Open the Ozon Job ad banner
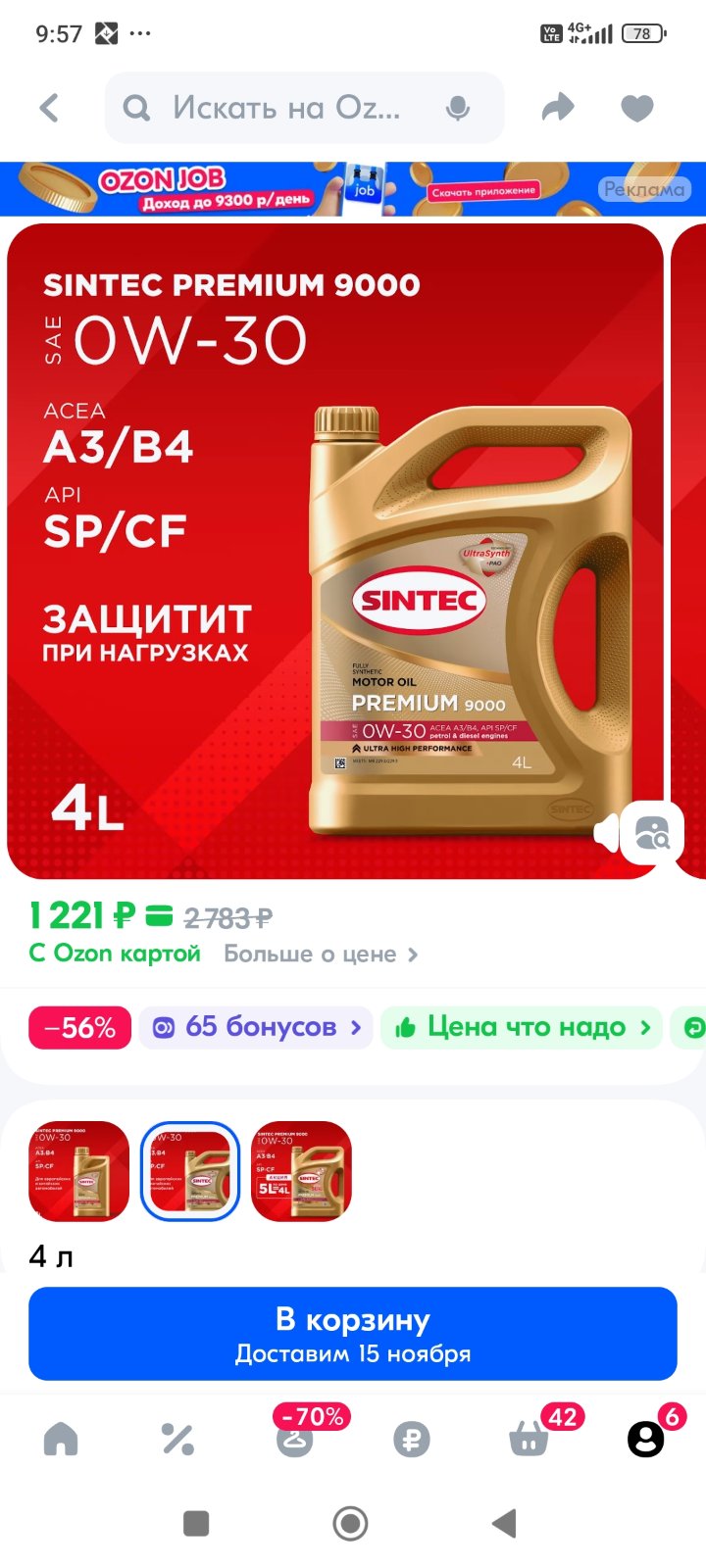The image size is (706, 1568). (x=353, y=189)
